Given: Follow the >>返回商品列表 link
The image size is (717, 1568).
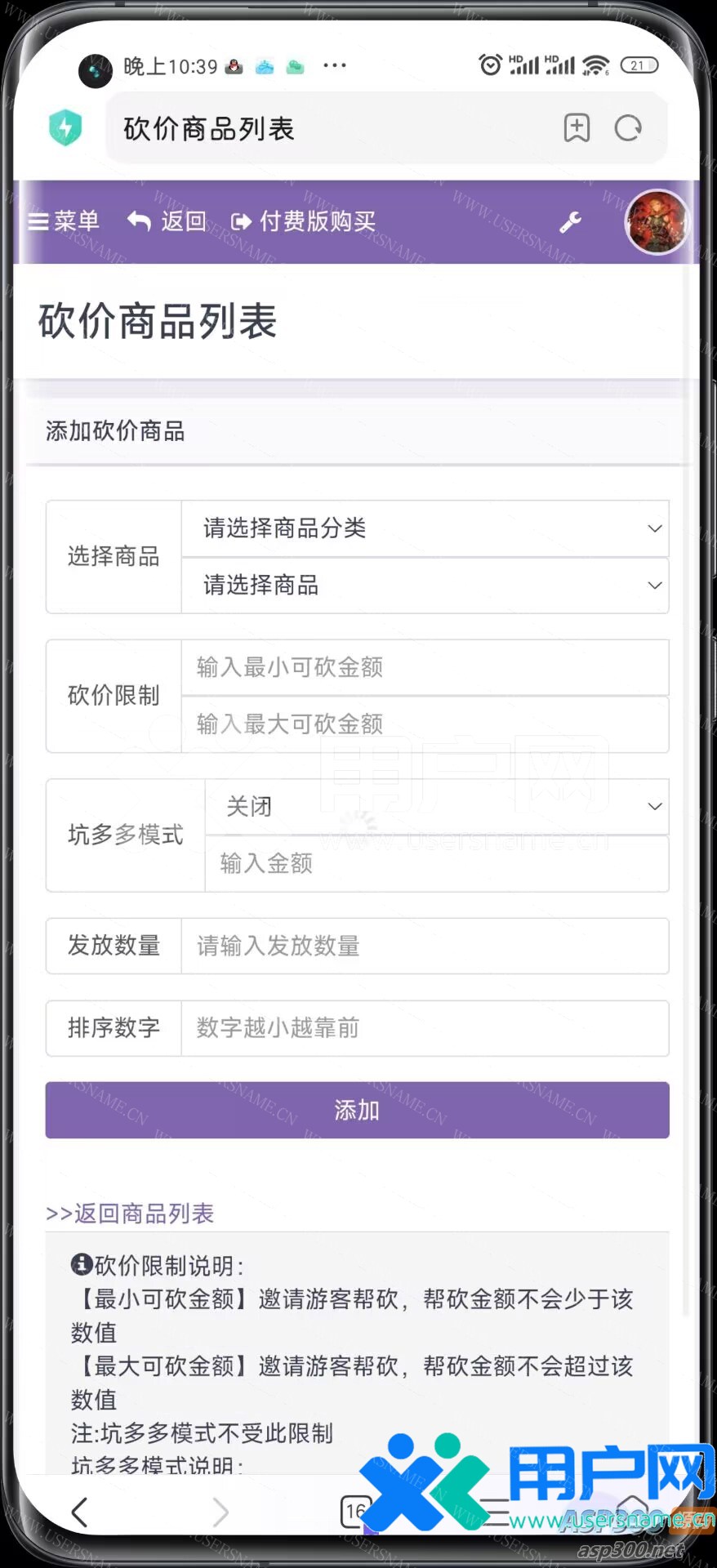Looking at the screenshot, I should point(130,1214).
